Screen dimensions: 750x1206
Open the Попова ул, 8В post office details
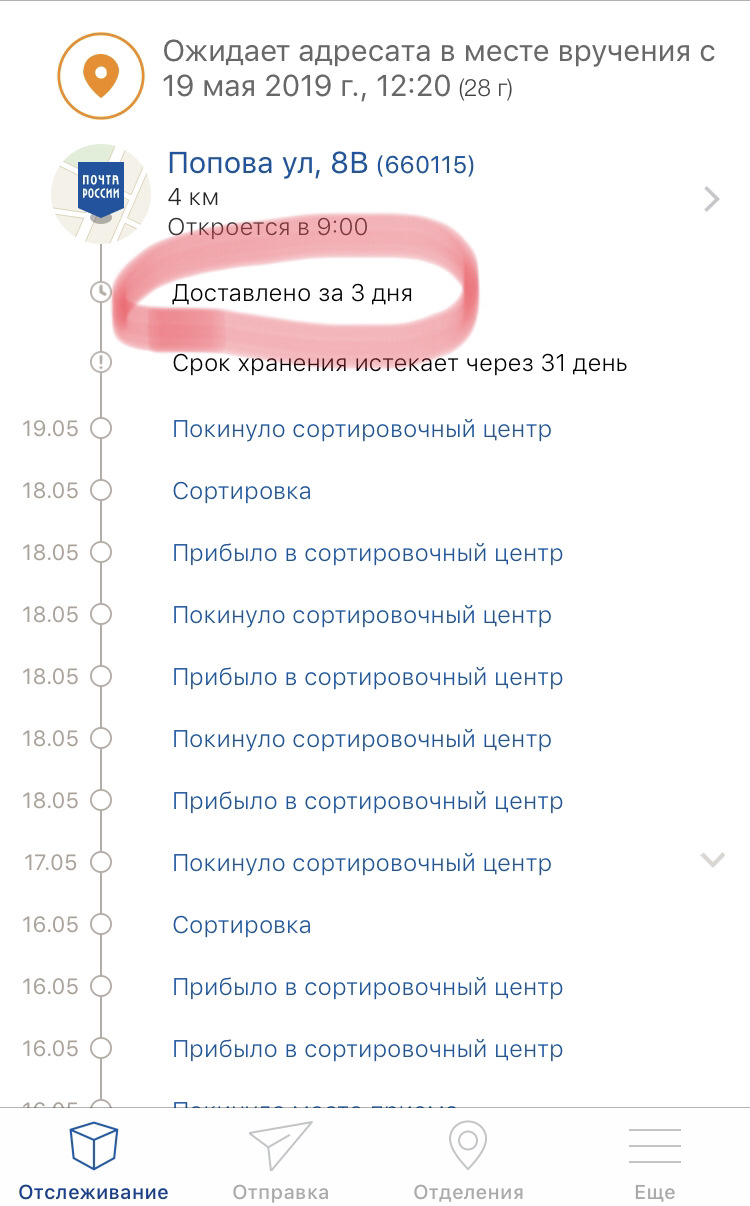(320, 164)
